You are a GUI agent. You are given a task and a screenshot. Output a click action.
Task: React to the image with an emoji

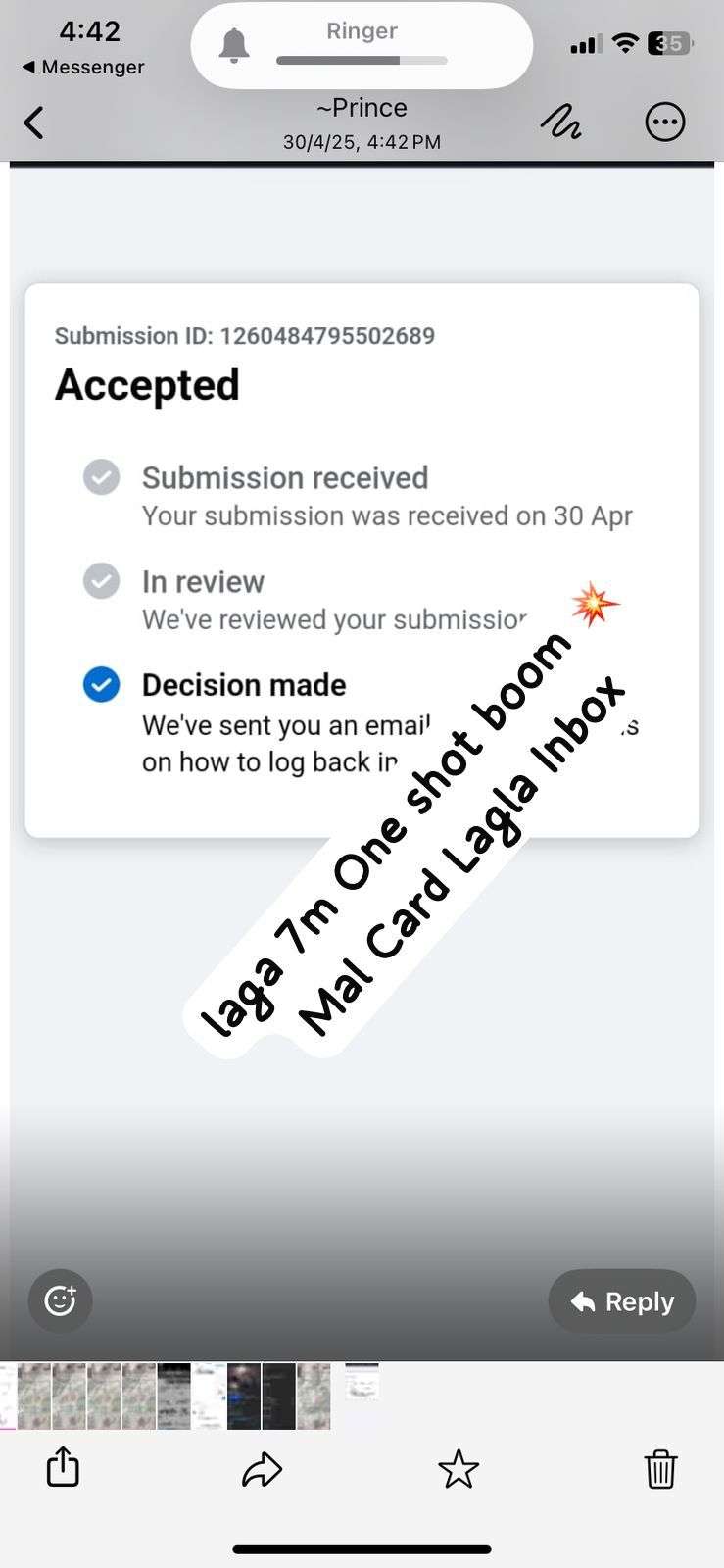coord(60,1300)
